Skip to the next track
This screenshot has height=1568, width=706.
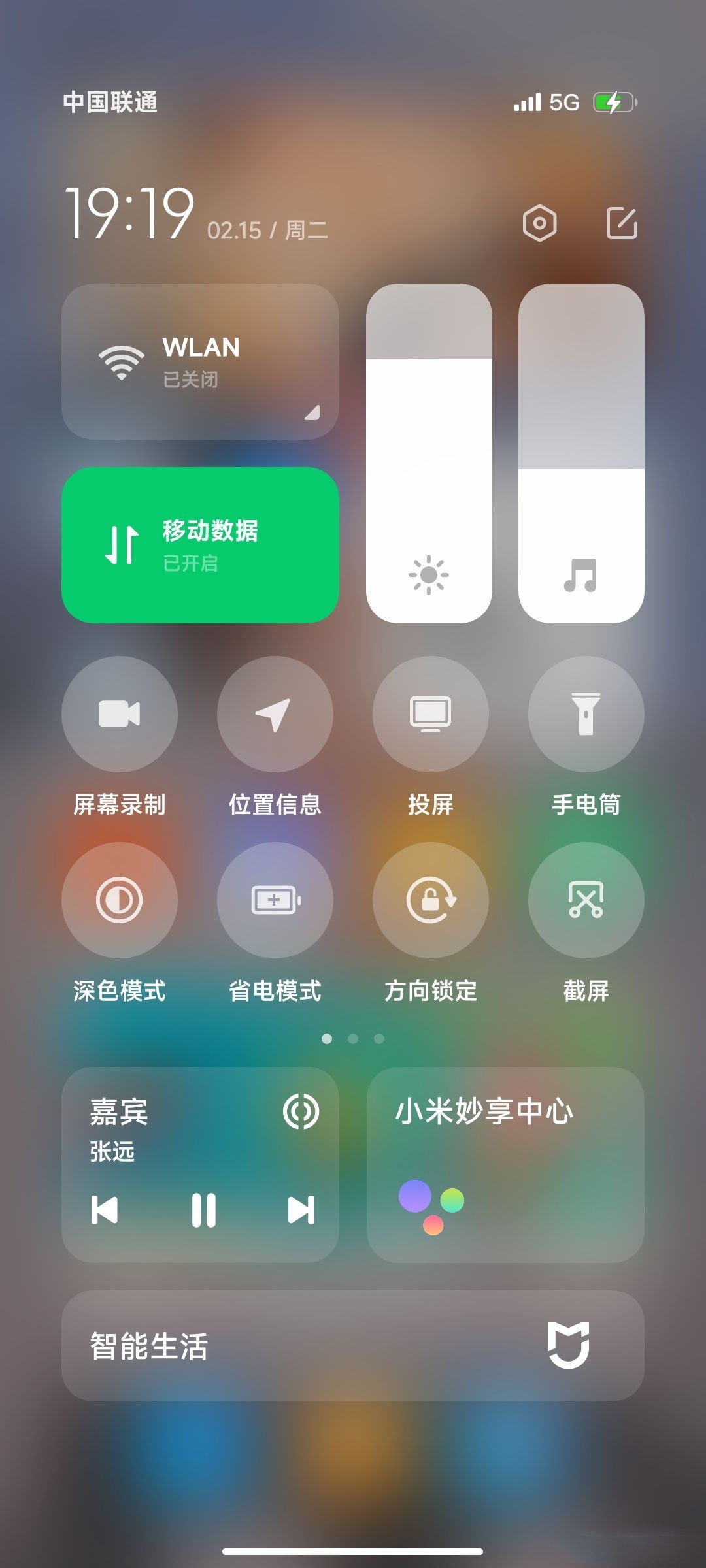301,1210
